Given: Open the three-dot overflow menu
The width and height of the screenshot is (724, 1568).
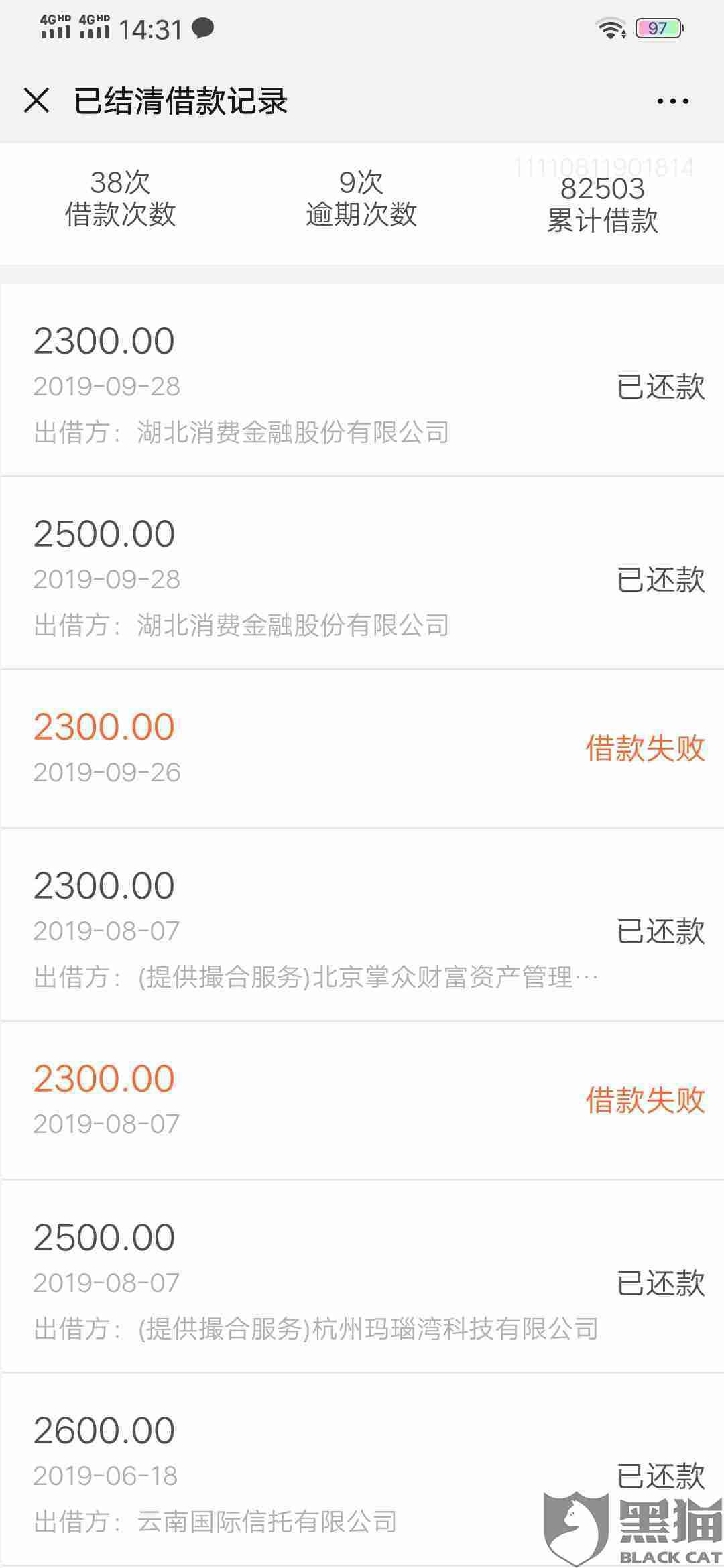Looking at the screenshot, I should click(672, 101).
